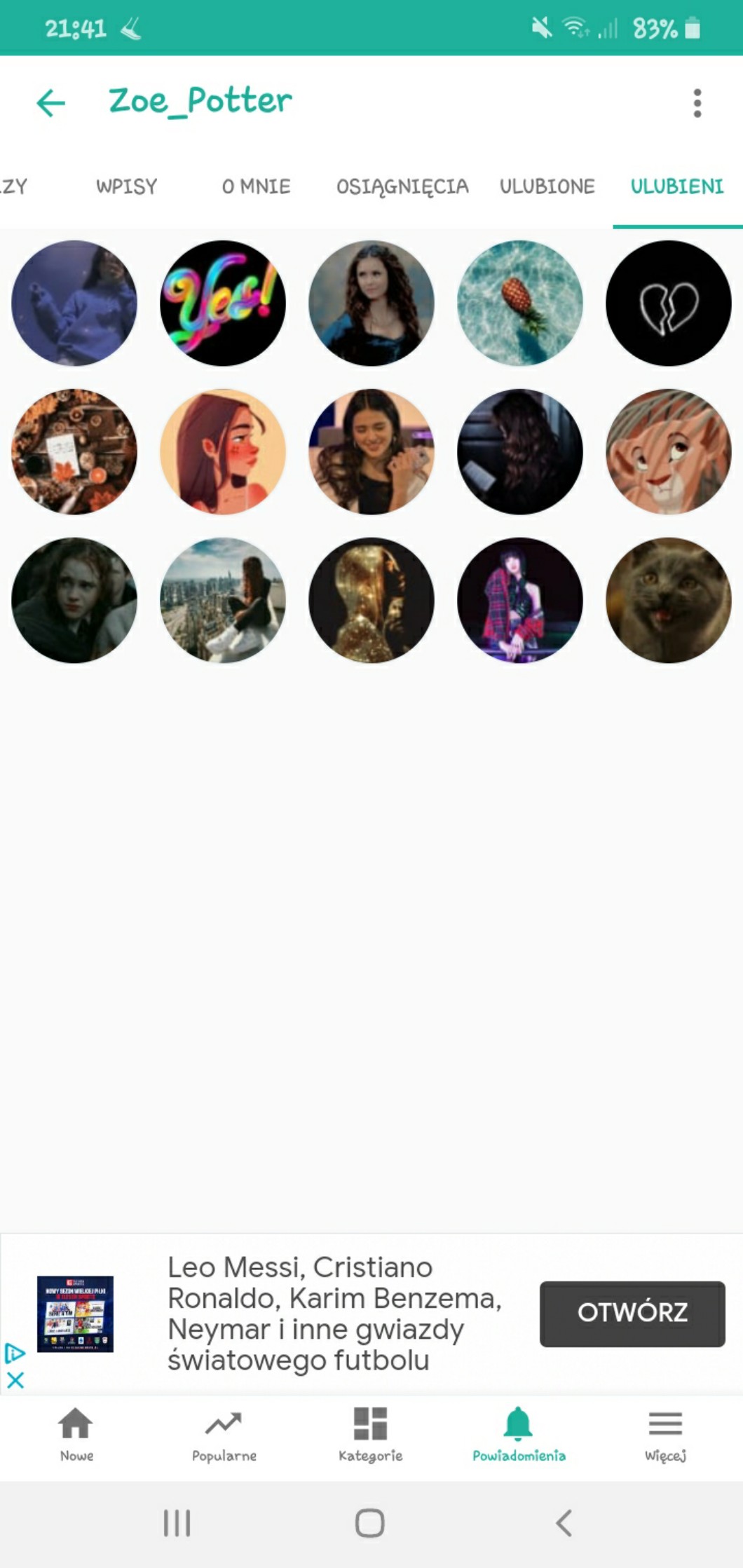Open the gray cat avatar profile

click(668, 600)
